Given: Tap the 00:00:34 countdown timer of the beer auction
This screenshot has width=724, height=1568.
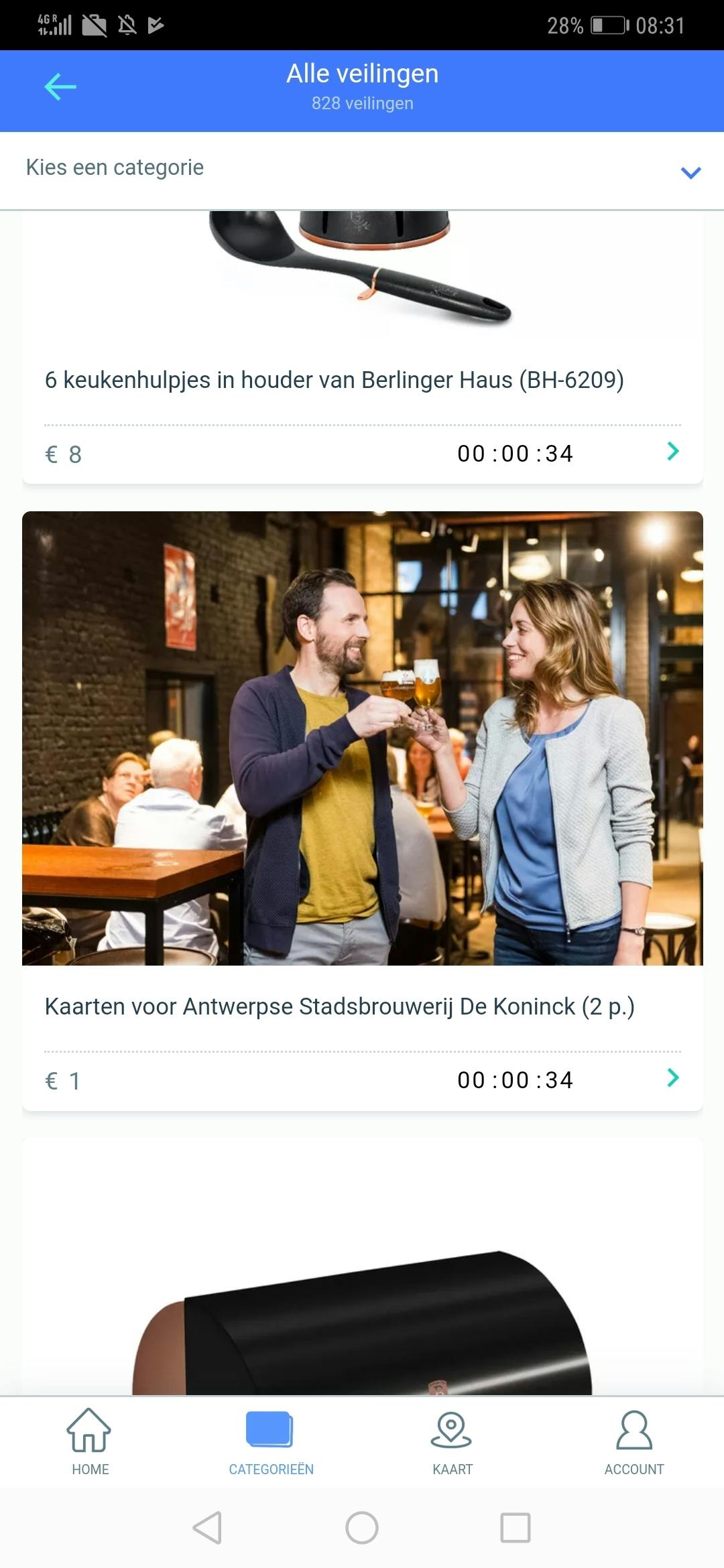Looking at the screenshot, I should tap(515, 1079).
